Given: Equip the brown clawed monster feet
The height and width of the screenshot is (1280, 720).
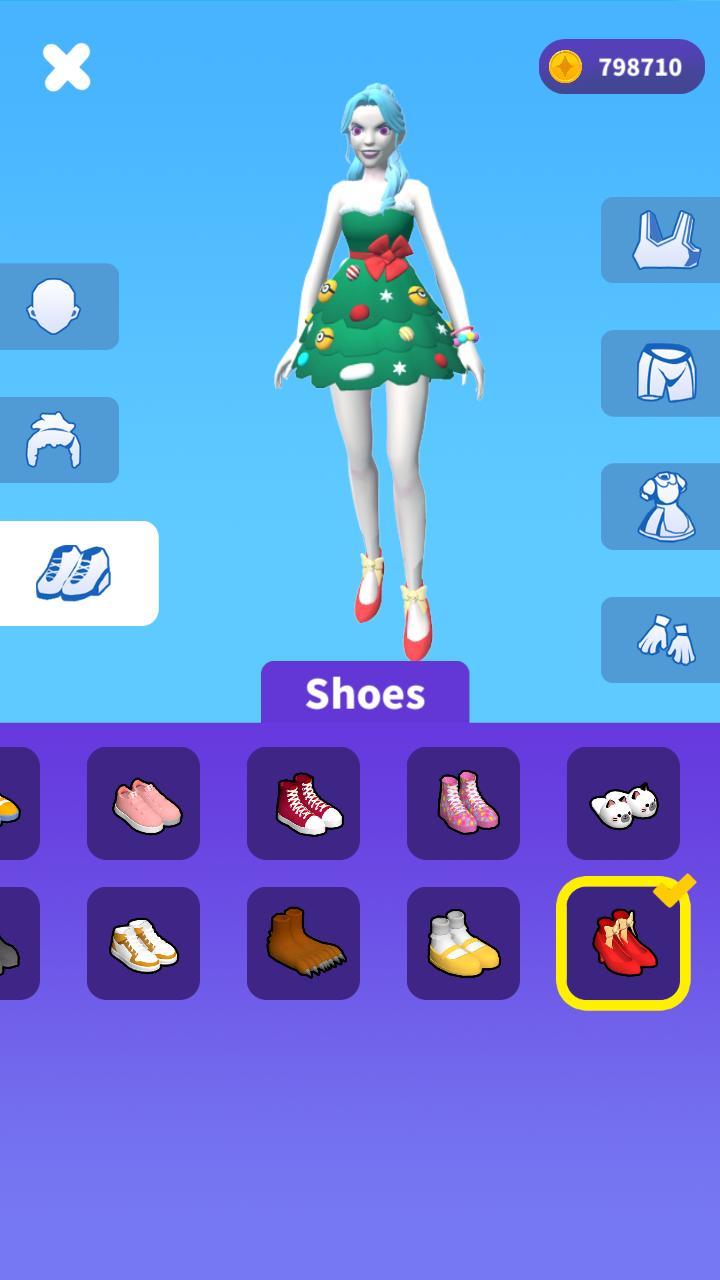Looking at the screenshot, I should (x=303, y=943).
